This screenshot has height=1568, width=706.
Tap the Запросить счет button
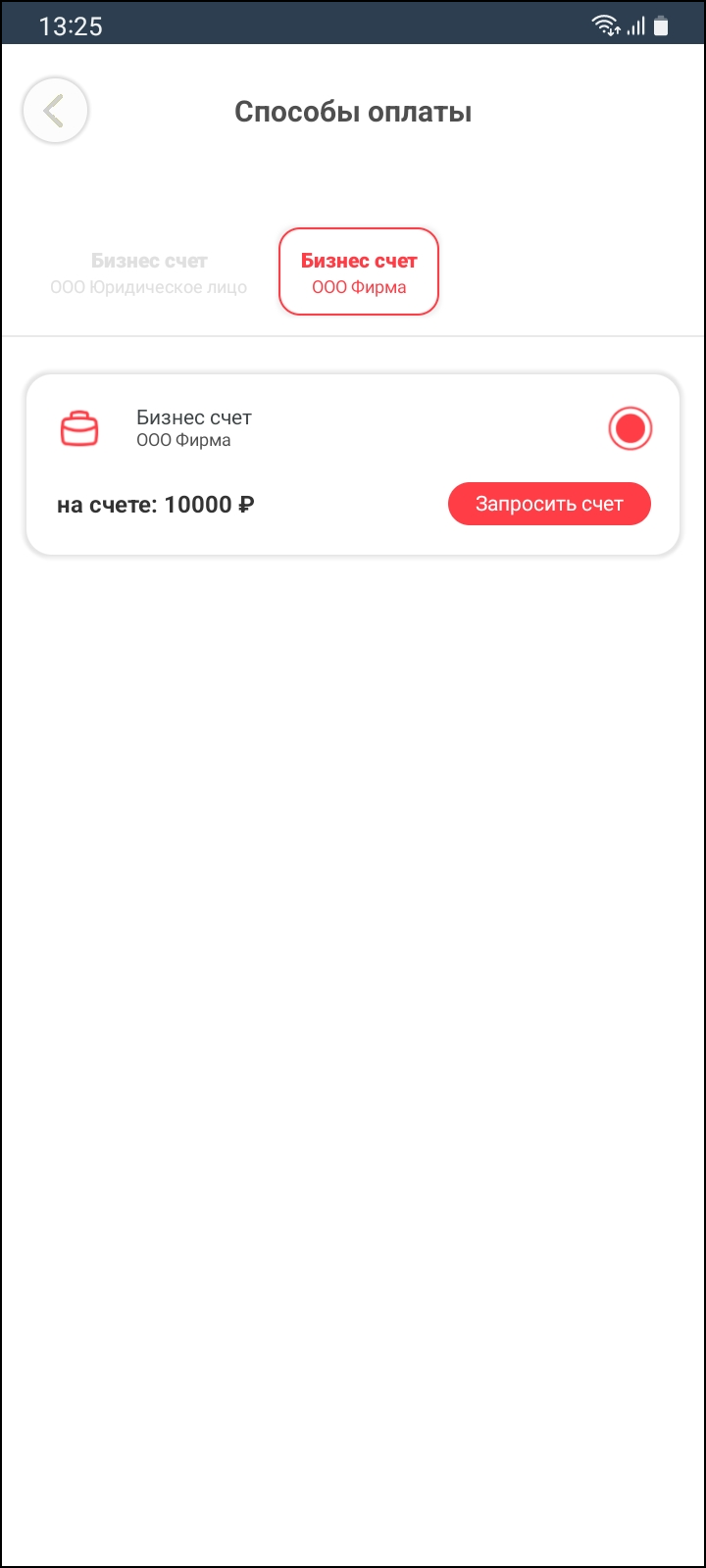(549, 504)
